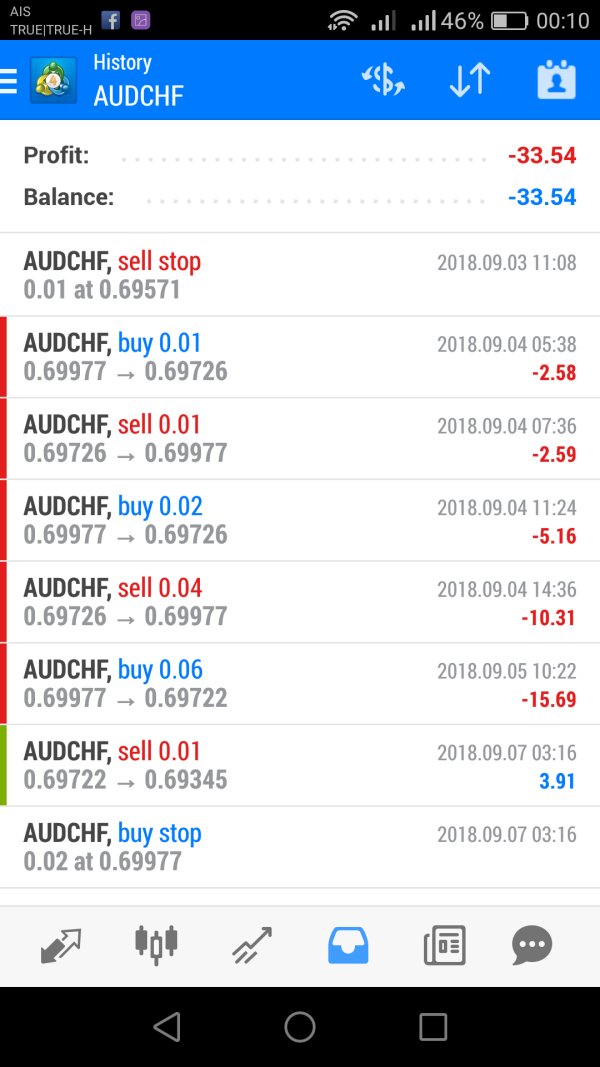Switch to the Chart candlestick tab

coord(156,945)
